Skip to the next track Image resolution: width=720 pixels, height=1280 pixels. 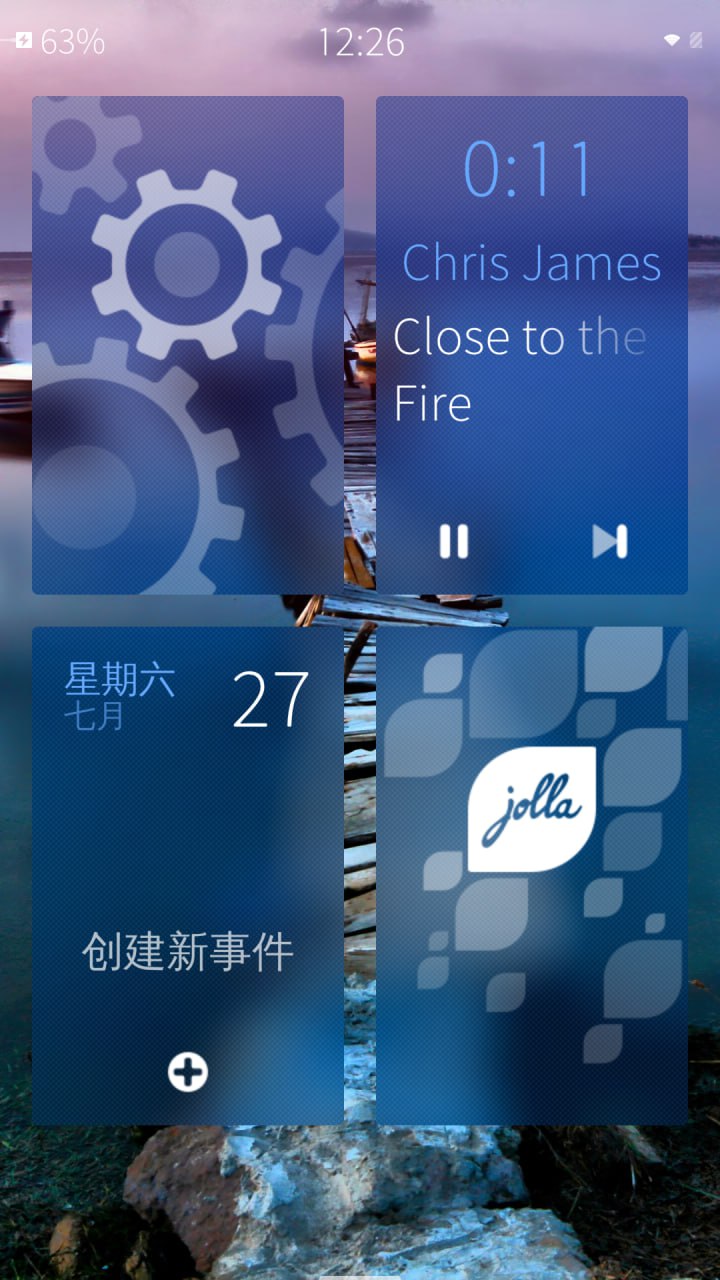coord(610,541)
